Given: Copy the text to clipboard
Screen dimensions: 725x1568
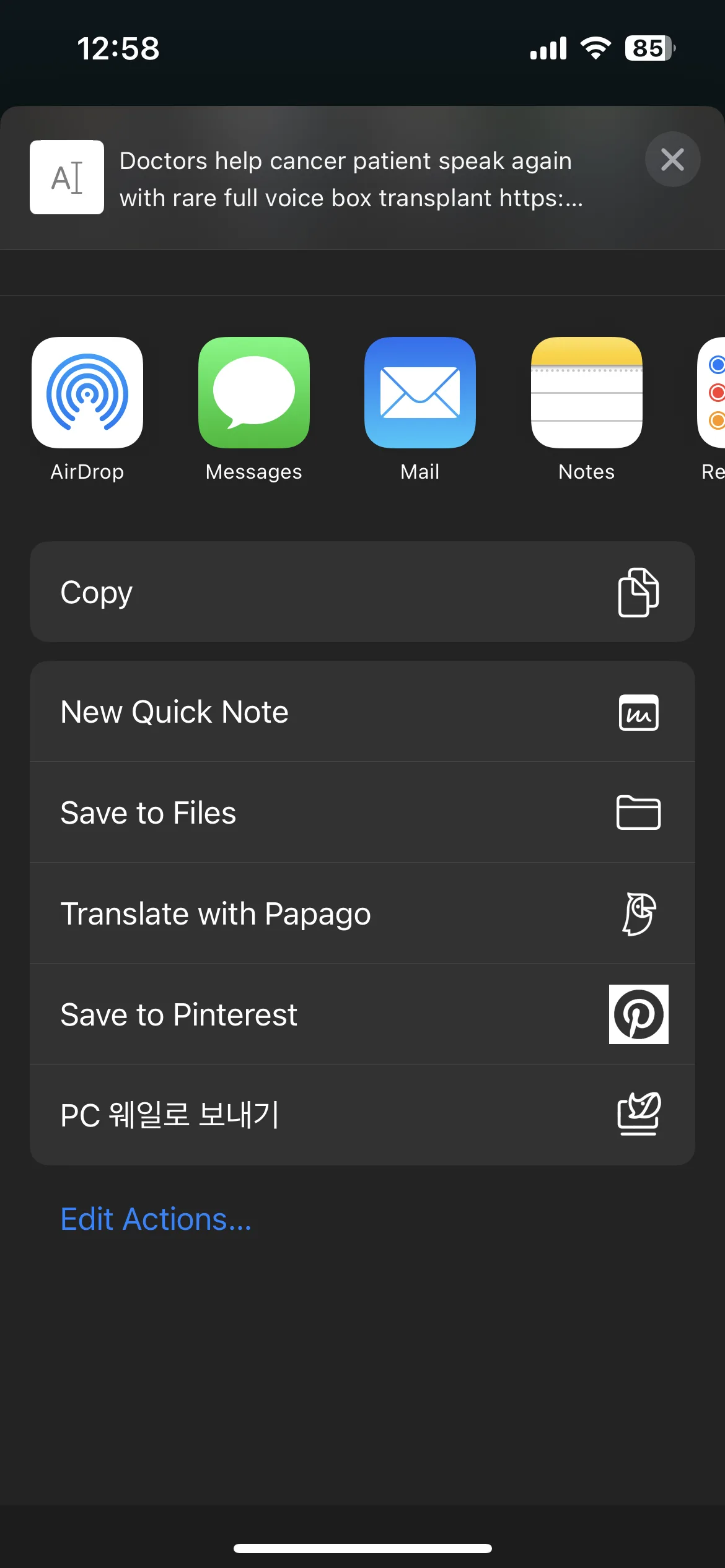Looking at the screenshot, I should pos(362,592).
